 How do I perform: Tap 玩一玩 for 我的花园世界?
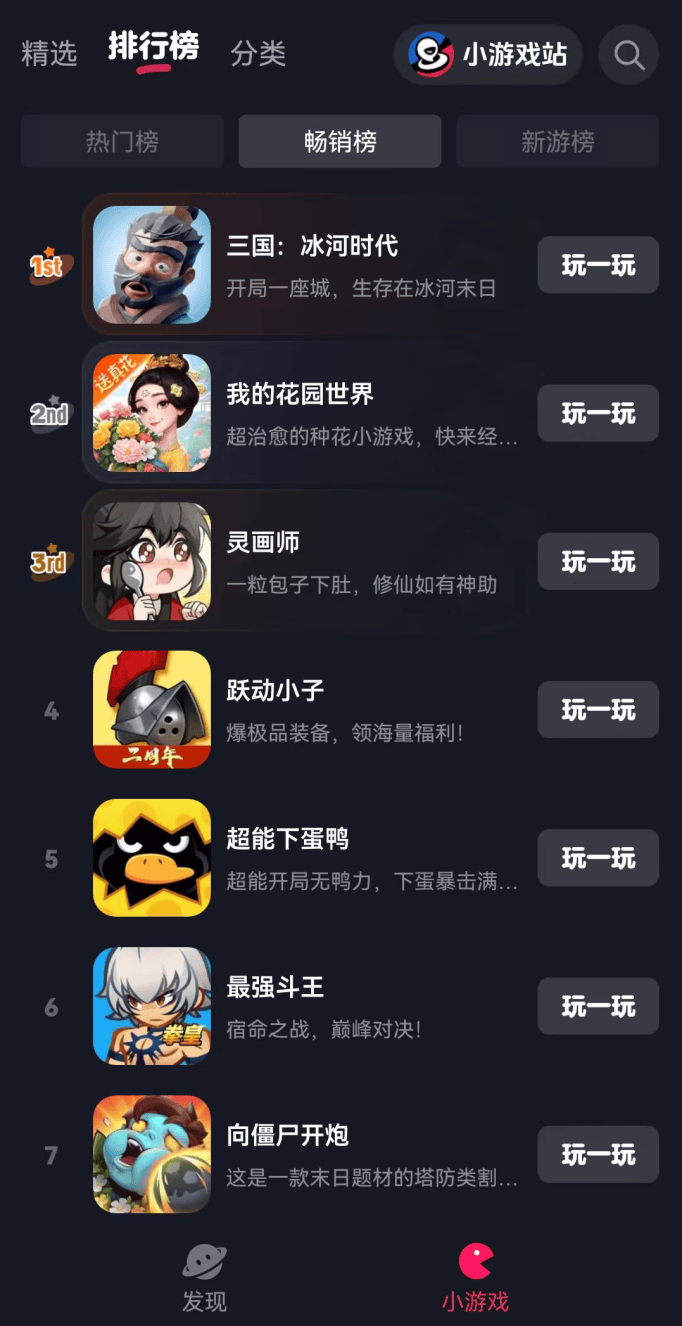tap(598, 414)
